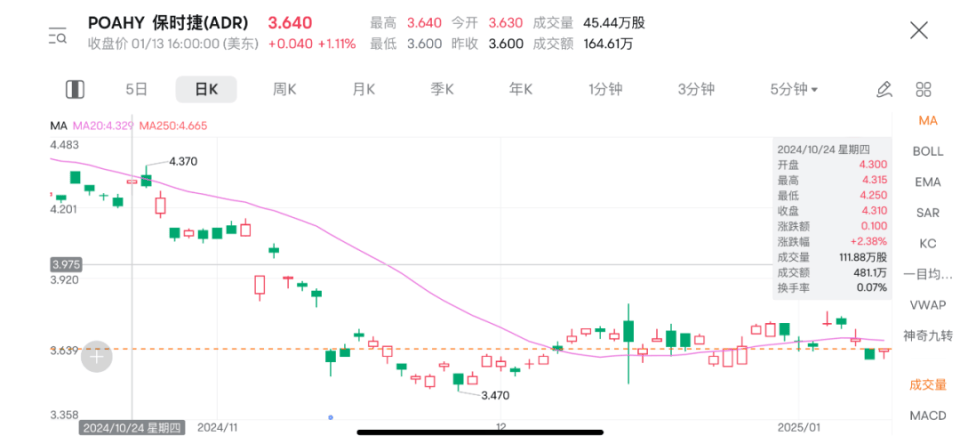Tap the round plus button on chart
The width and height of the screenshot is (960, 444).
(x=97, y=355)
